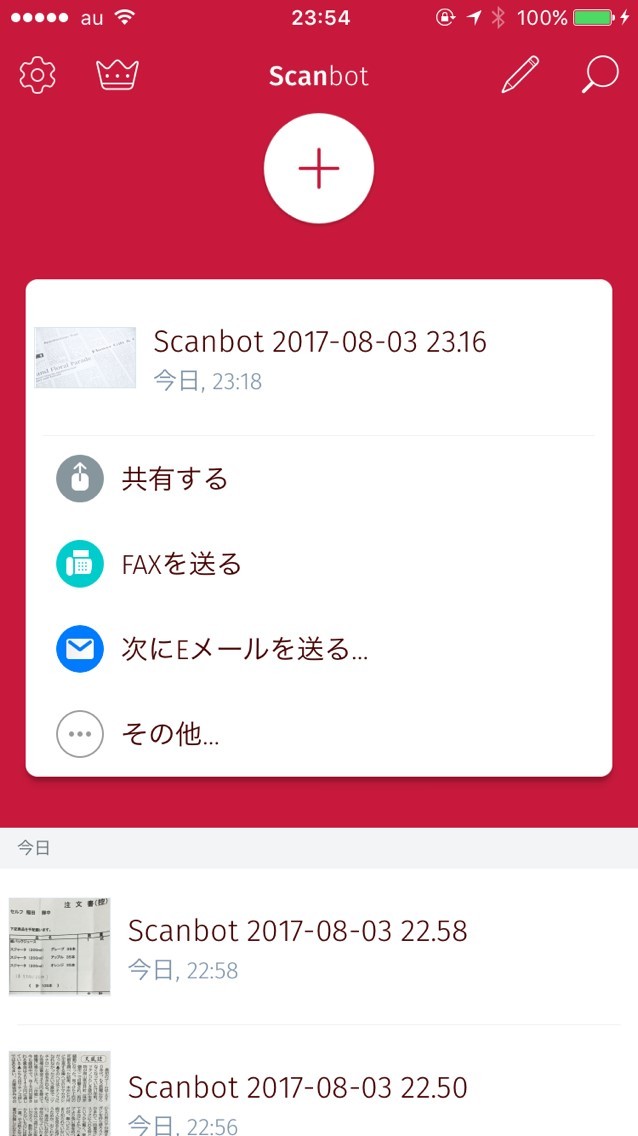The width and height of the screenshot is (638, 1136).
Task: Open Scanbot 2017-08-03 22.50 scan
Action: (297, 1095)
